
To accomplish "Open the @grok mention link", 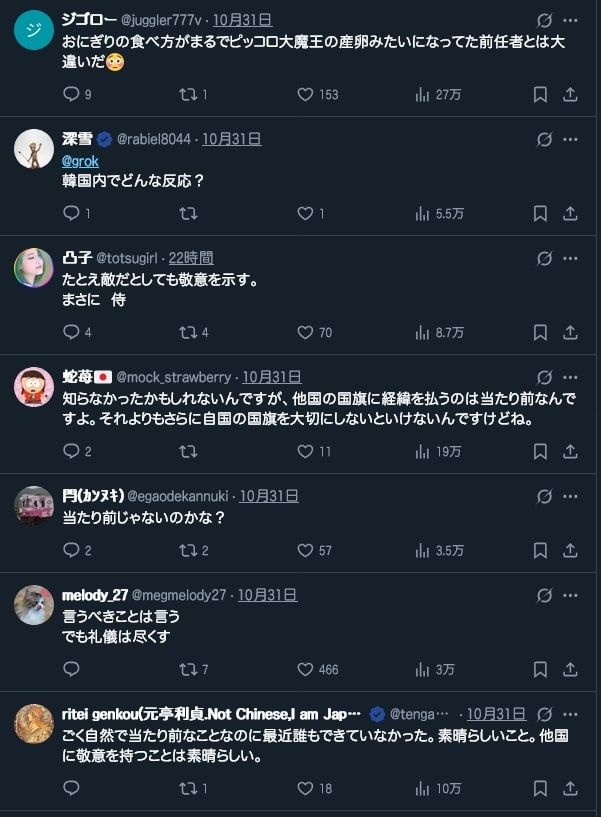I will point(82,160).
